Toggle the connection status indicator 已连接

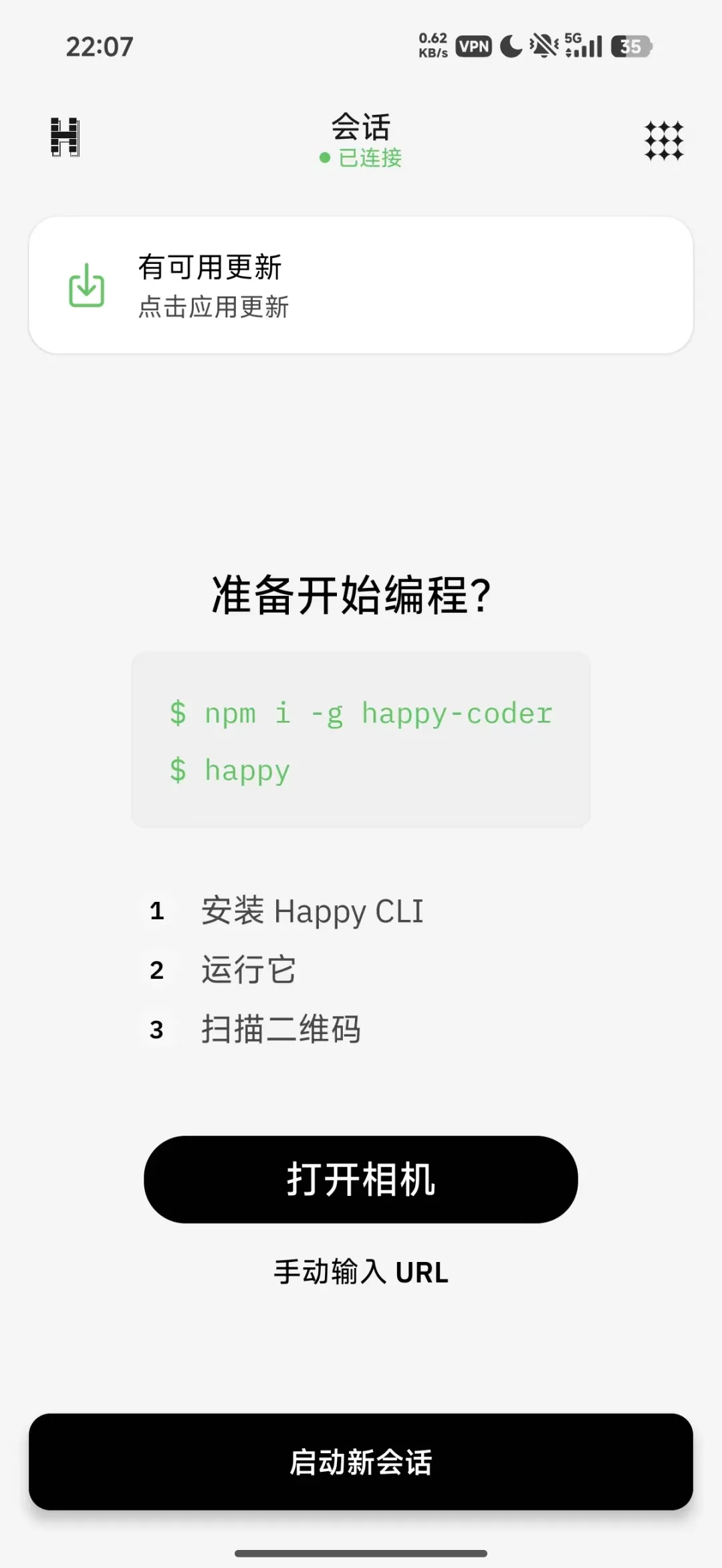click(369, 158)
